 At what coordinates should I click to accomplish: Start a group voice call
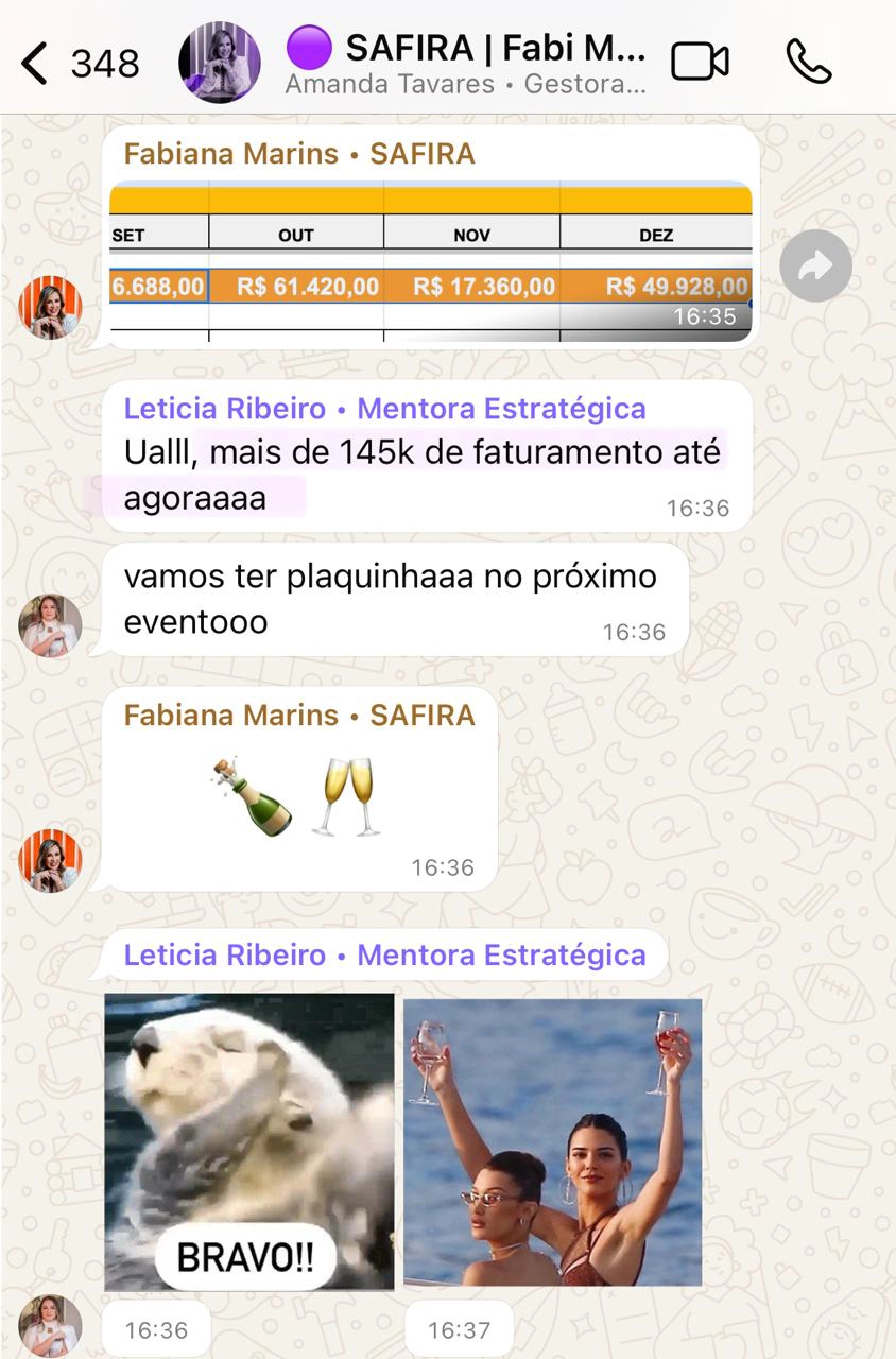pyautogui.click(x=808, y=62)
